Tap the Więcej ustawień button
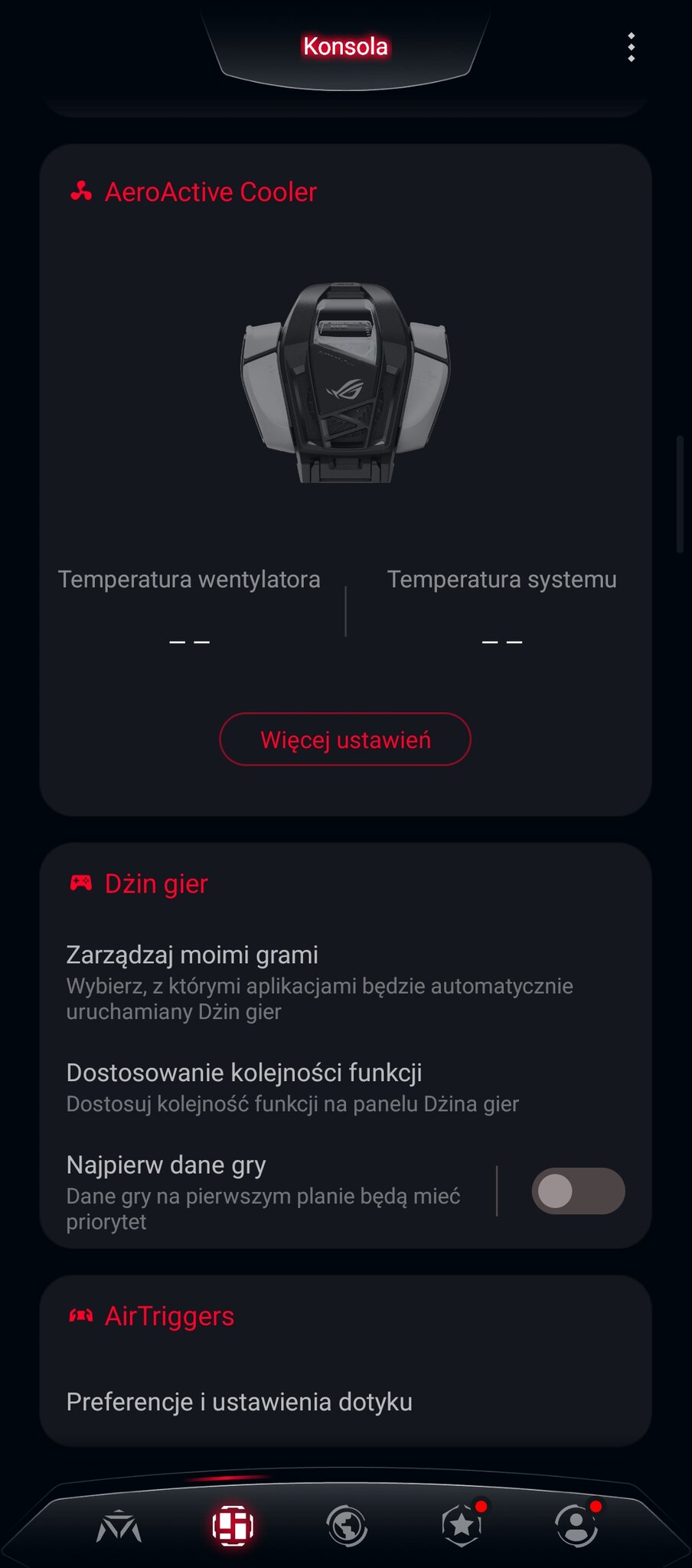The height and width of the screenshot is (1568, 692). tap(345, 740)
